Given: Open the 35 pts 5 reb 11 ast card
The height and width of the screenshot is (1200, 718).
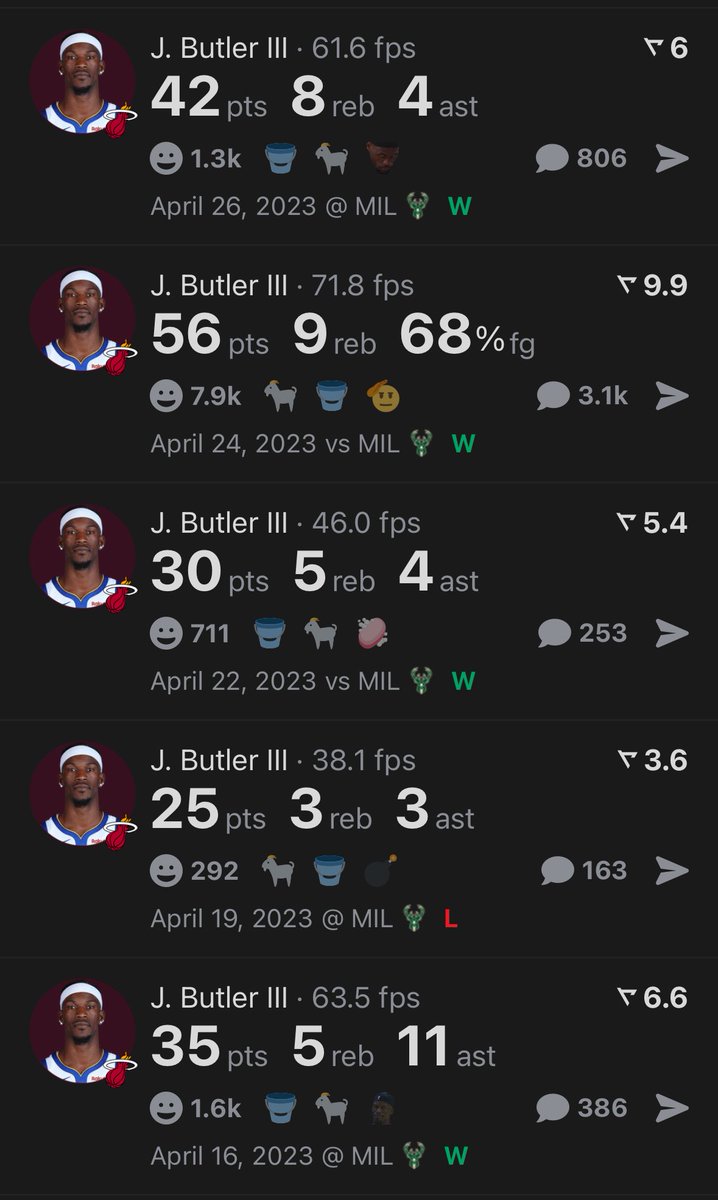Looking at the screenshot, I should point(359,1077).
